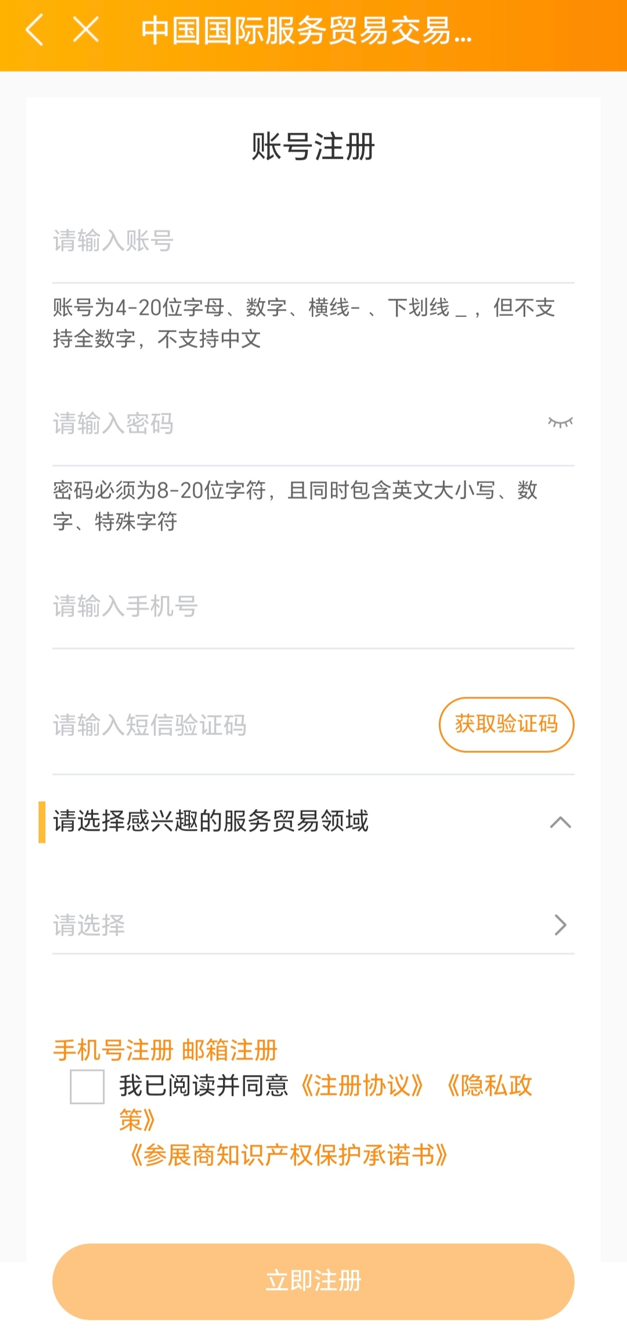Tap 获取验证码 to get code
Image resolution: width=627 pixels, height=1335 pixels.
click(506, 724)
